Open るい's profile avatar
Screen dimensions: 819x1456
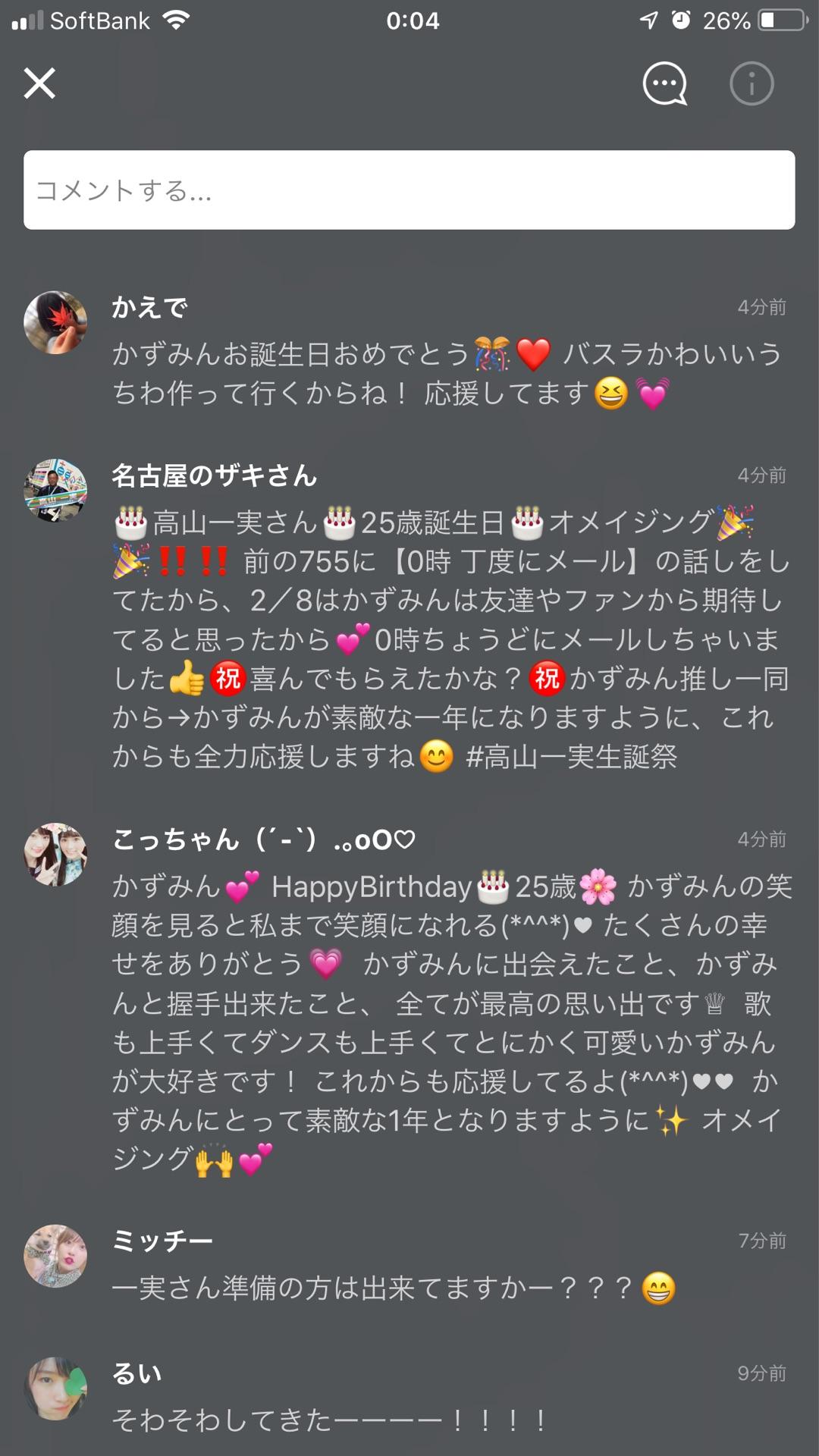pos(55,1389)
